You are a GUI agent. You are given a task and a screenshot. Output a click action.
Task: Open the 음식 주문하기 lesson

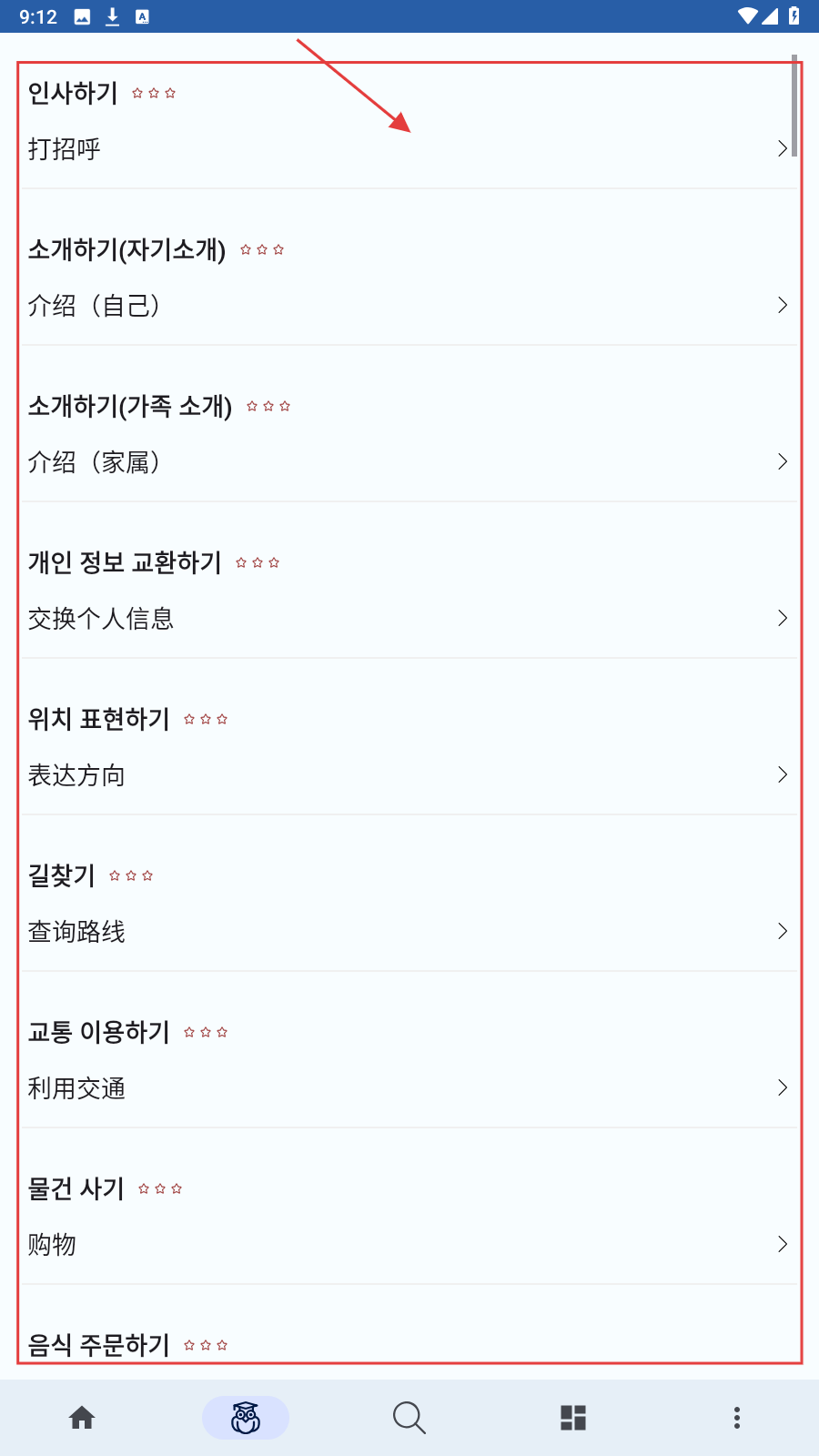coord(408,1344)
